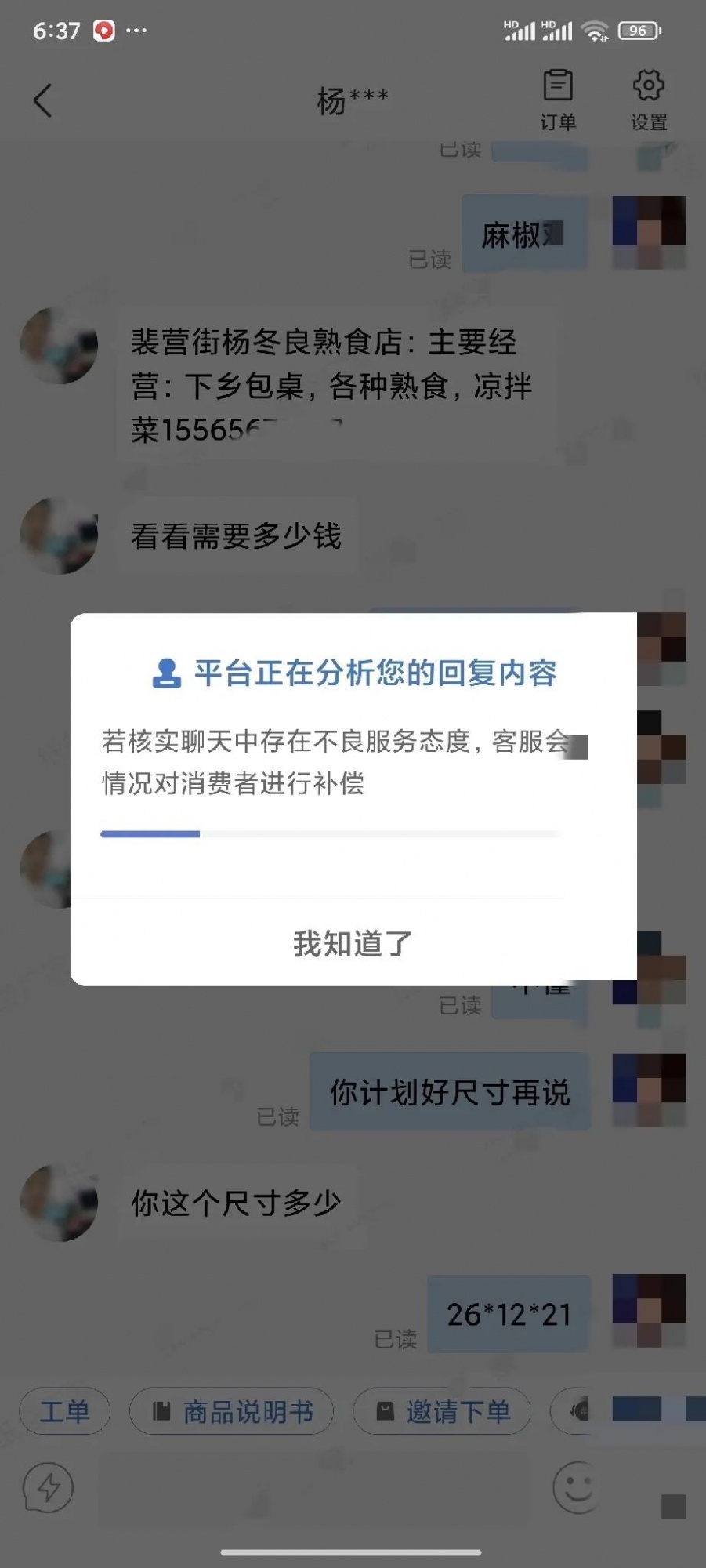Open the 商品说明书 chip

pyautogui.click(x=232, y=1412)
